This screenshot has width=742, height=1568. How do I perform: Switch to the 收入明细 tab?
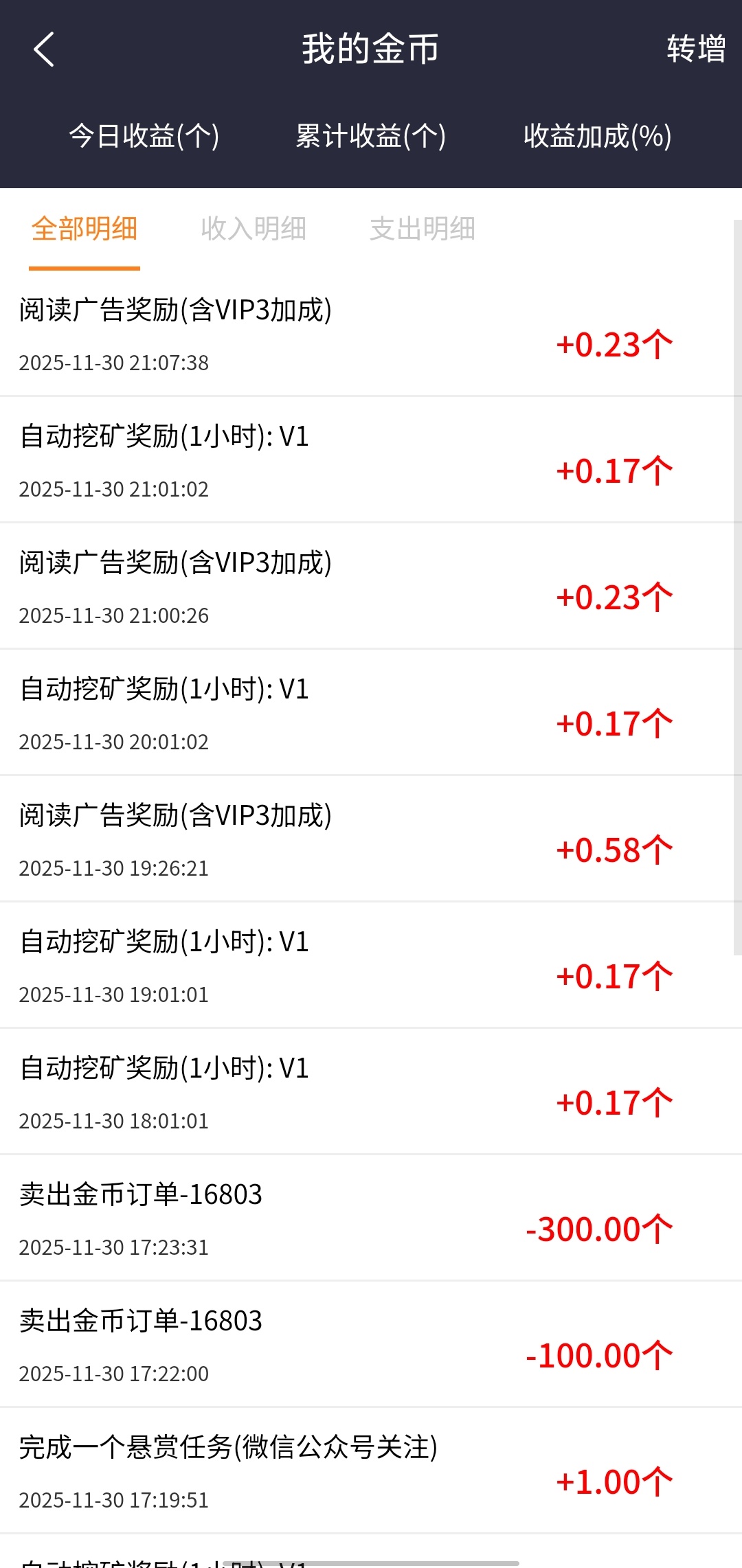pos(254,229)
